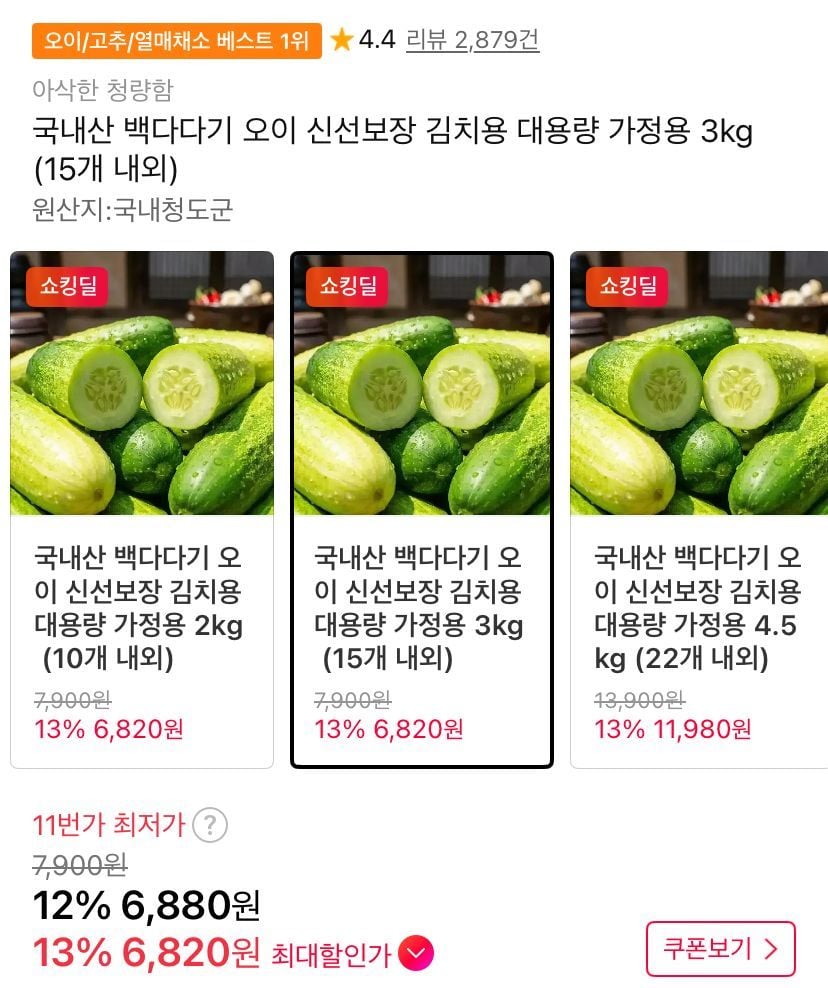Viewport: 828px width, 988px height.
Task: Choose the 4.5kg (22개 내외) option card
Action: coord(699,510)
